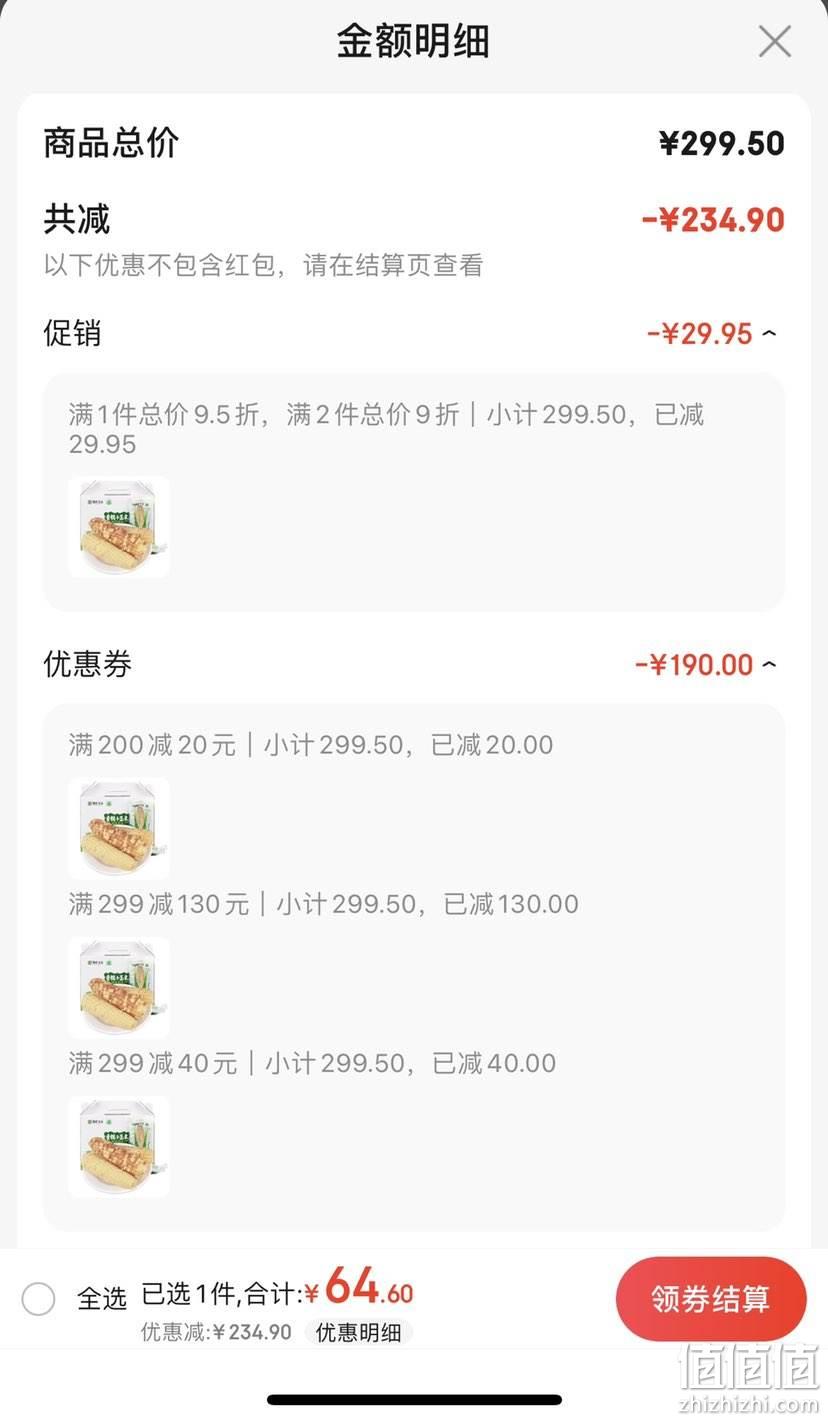
Task: Open the 优惠明细 chip
Action: 359,1332
